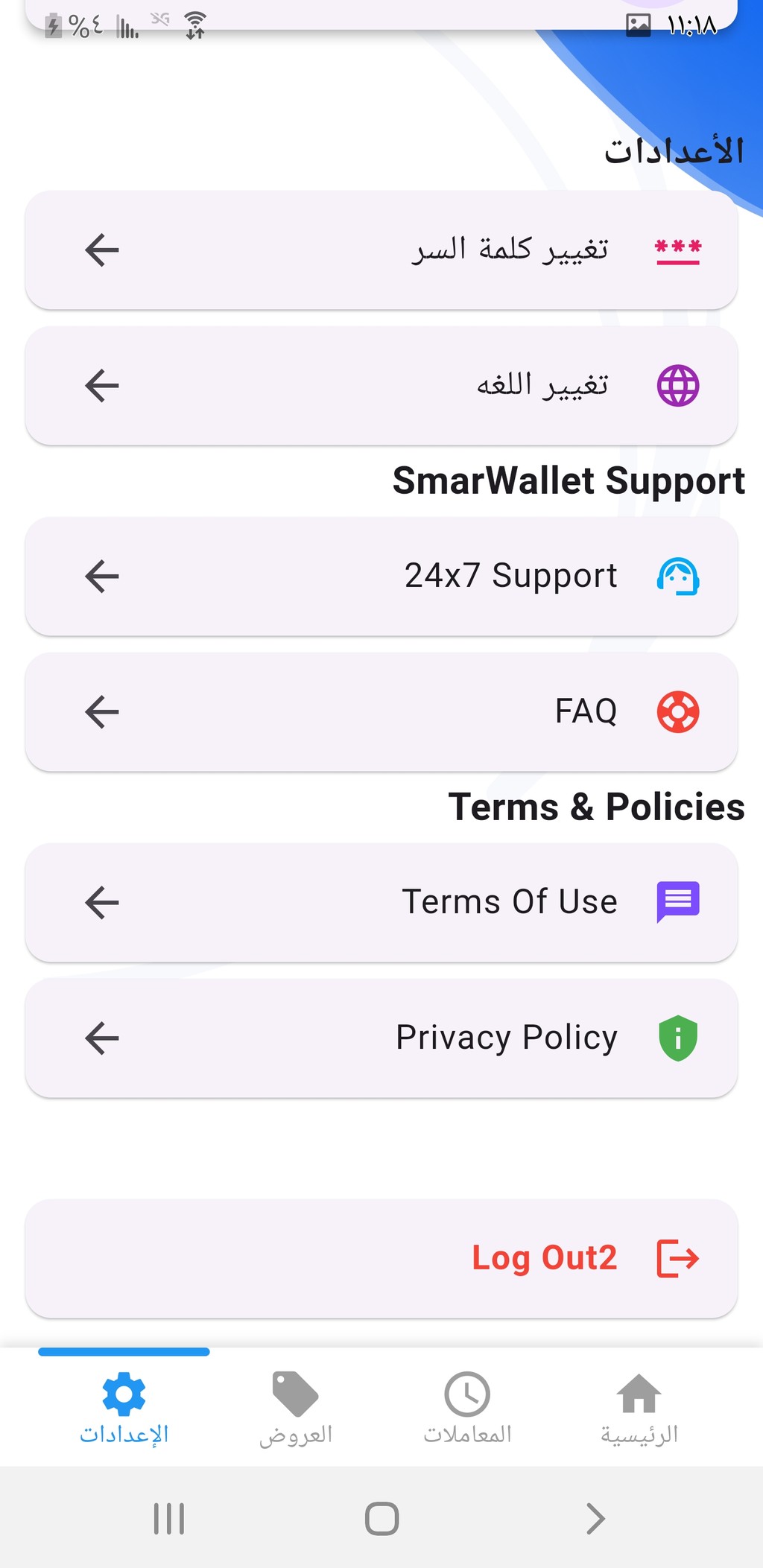Viewport: 763px width, 1568px height.
Task: Open the change language row (تغيير اللغه)
Action: 381,386
